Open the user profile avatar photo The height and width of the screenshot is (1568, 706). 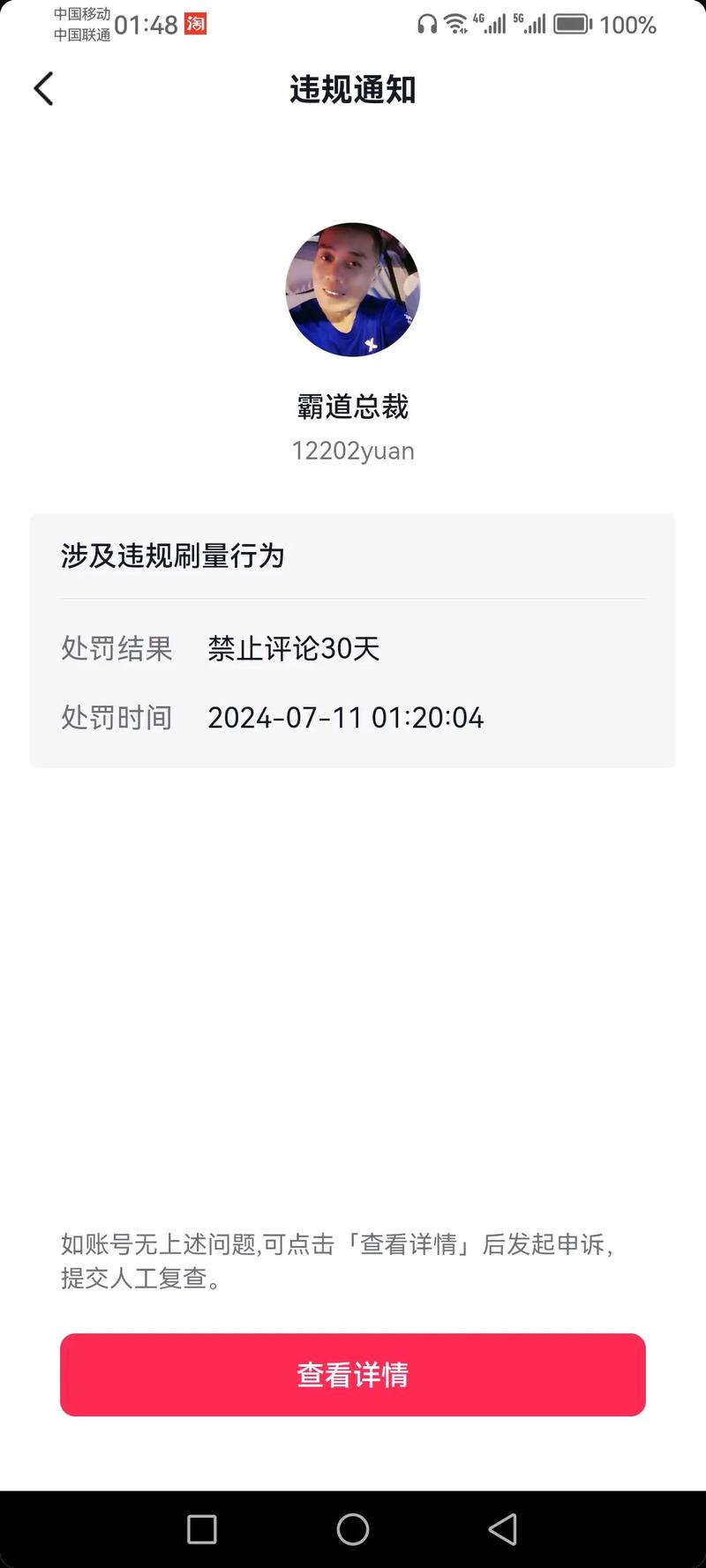coord(353,290)
